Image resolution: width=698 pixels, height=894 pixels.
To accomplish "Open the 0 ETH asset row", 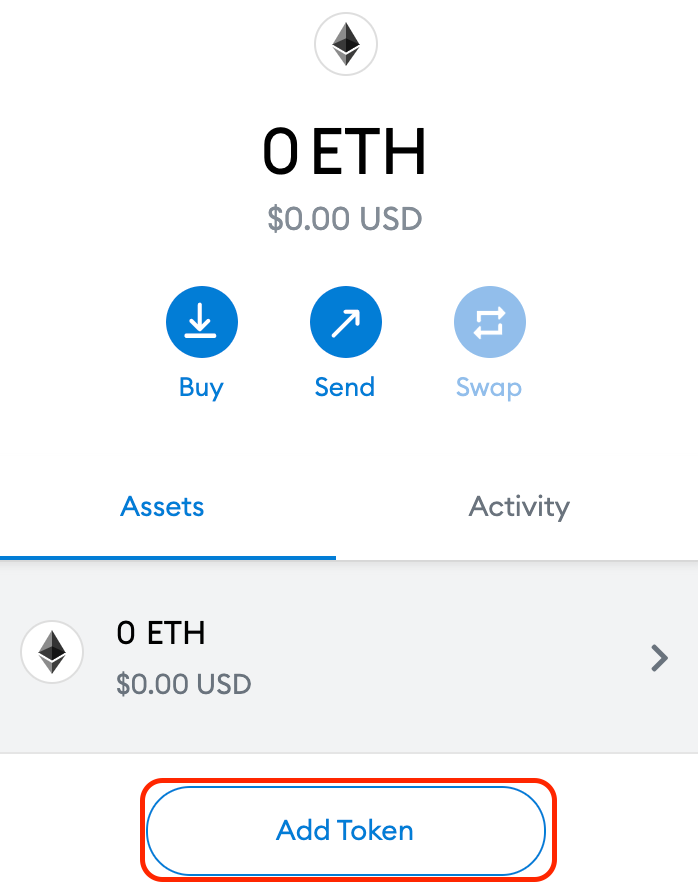I will coord(348,657).
